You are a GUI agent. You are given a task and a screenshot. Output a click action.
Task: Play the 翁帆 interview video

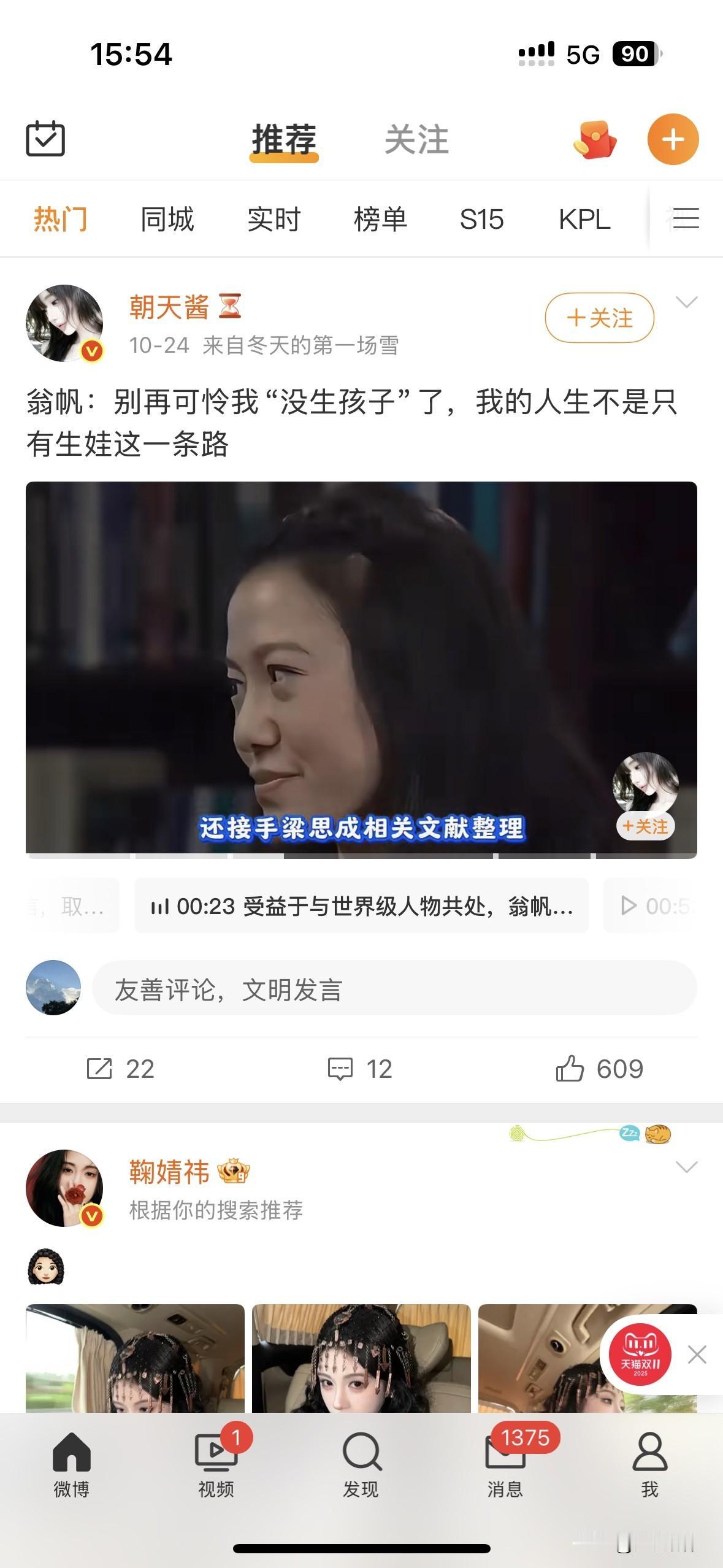[361, 667]
